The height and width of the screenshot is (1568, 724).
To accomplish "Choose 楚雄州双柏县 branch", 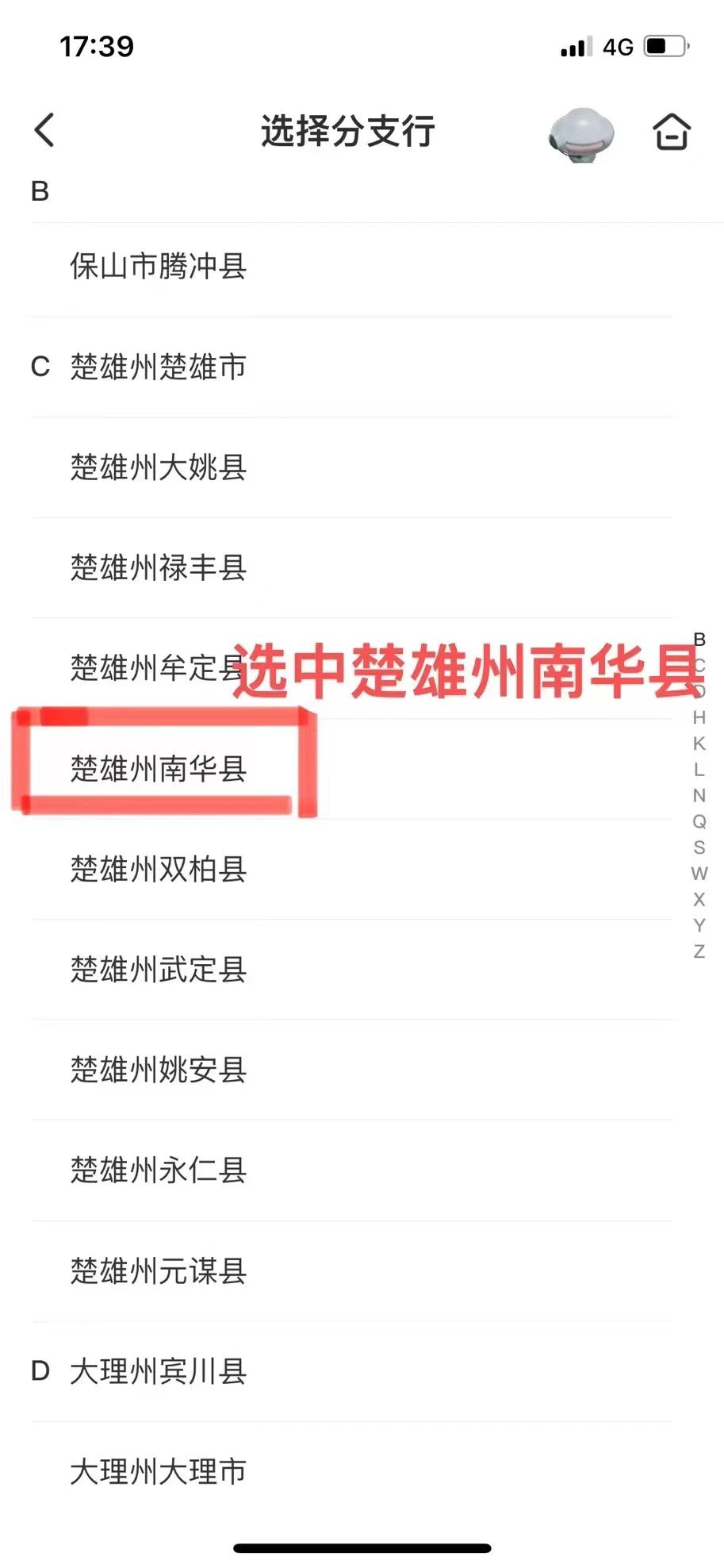I will (x=159, y=870).
